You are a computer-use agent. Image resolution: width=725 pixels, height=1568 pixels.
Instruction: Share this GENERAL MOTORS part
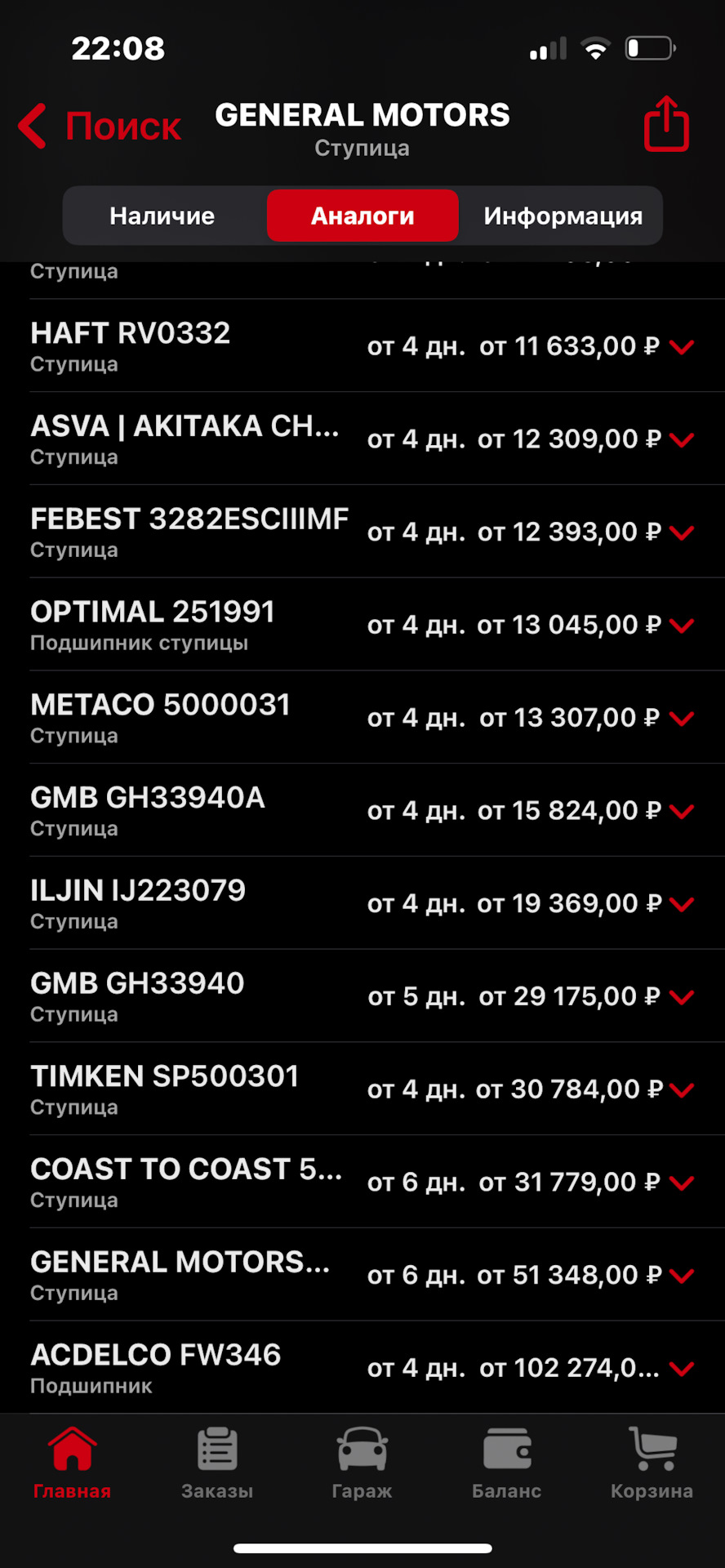point(666,124)
